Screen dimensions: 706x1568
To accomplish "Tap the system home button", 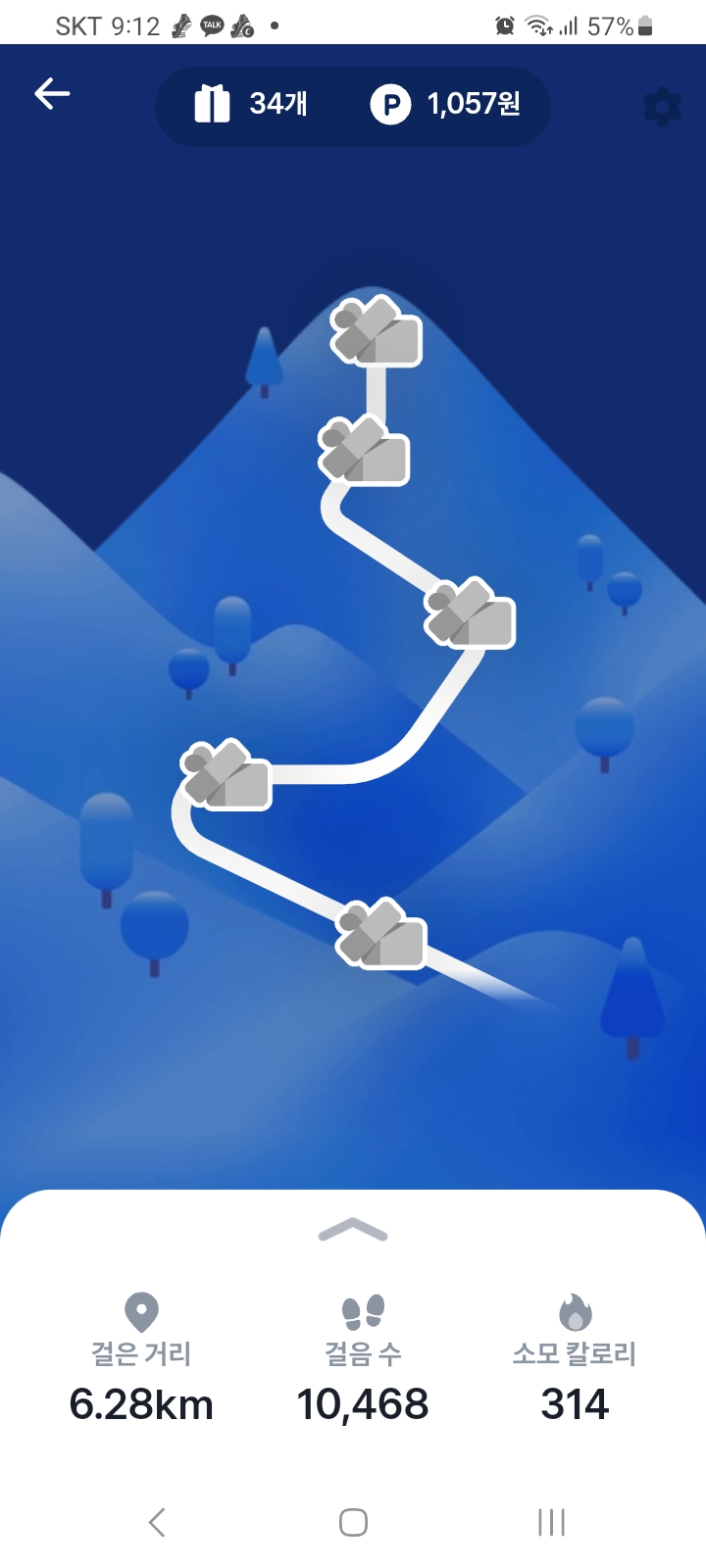I will (353, 1522).
